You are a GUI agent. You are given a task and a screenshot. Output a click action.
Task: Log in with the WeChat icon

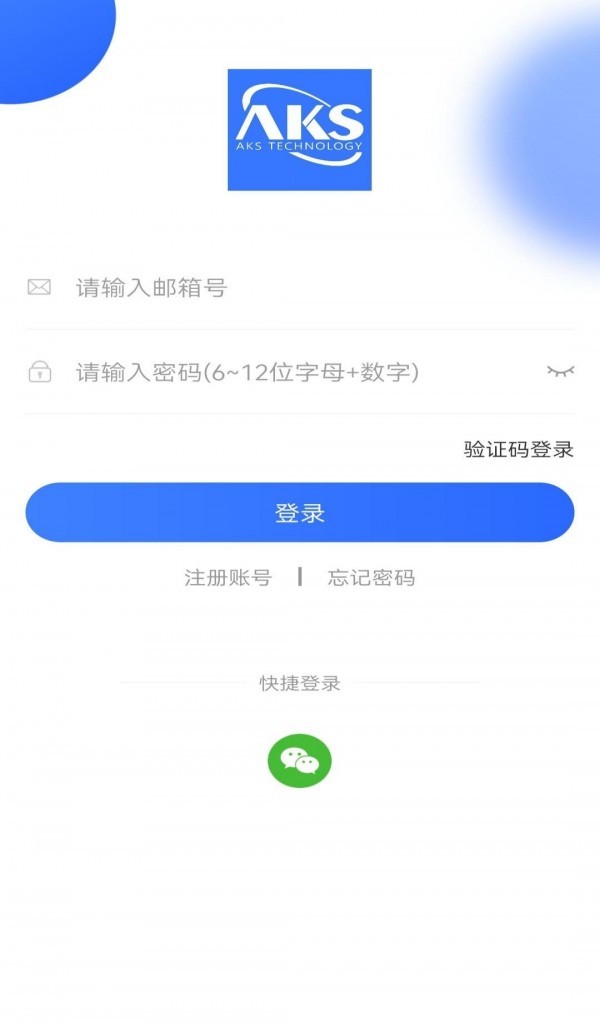(x=299, y=761)
